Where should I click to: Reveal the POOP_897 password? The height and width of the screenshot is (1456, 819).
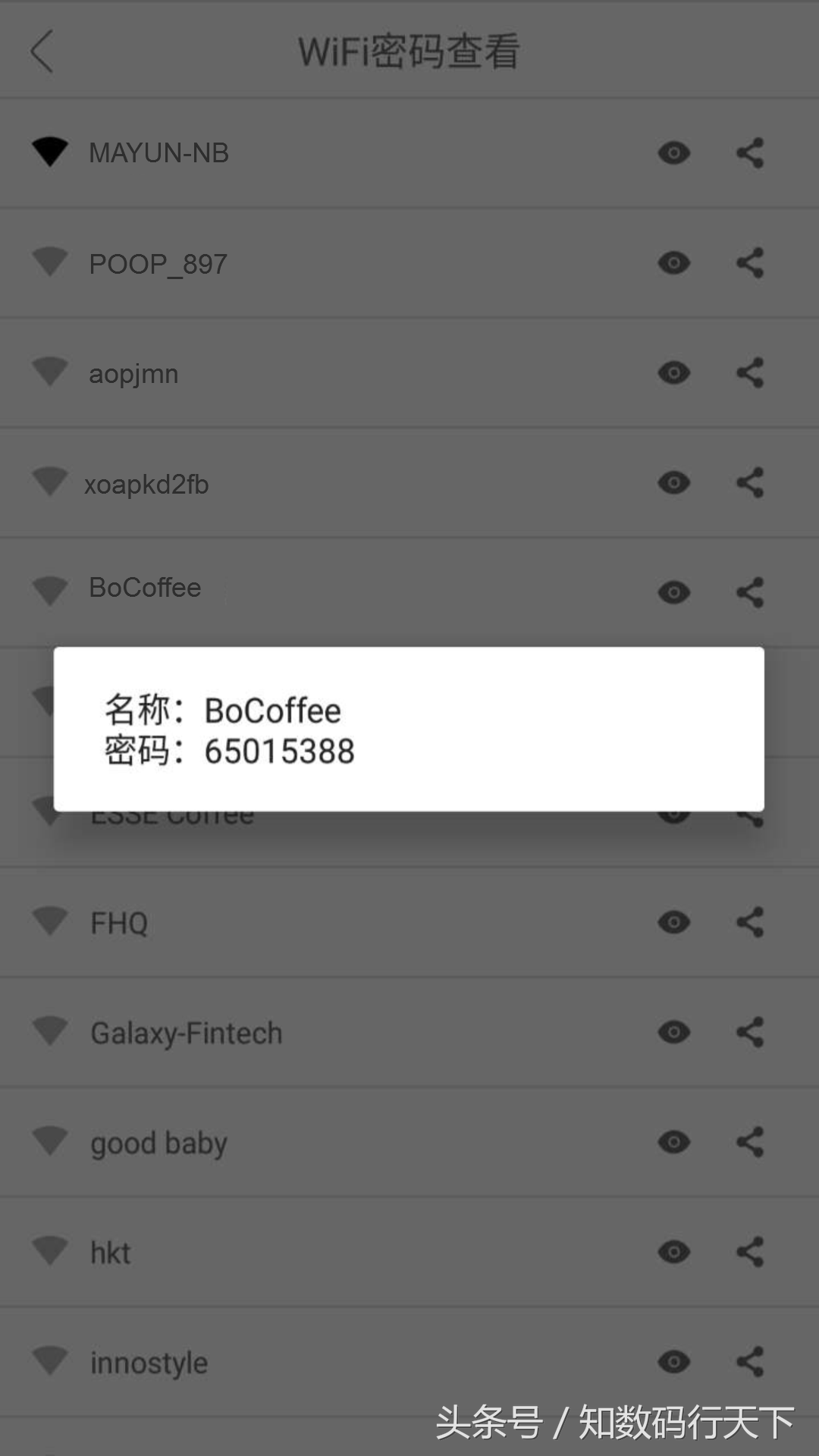673,263
